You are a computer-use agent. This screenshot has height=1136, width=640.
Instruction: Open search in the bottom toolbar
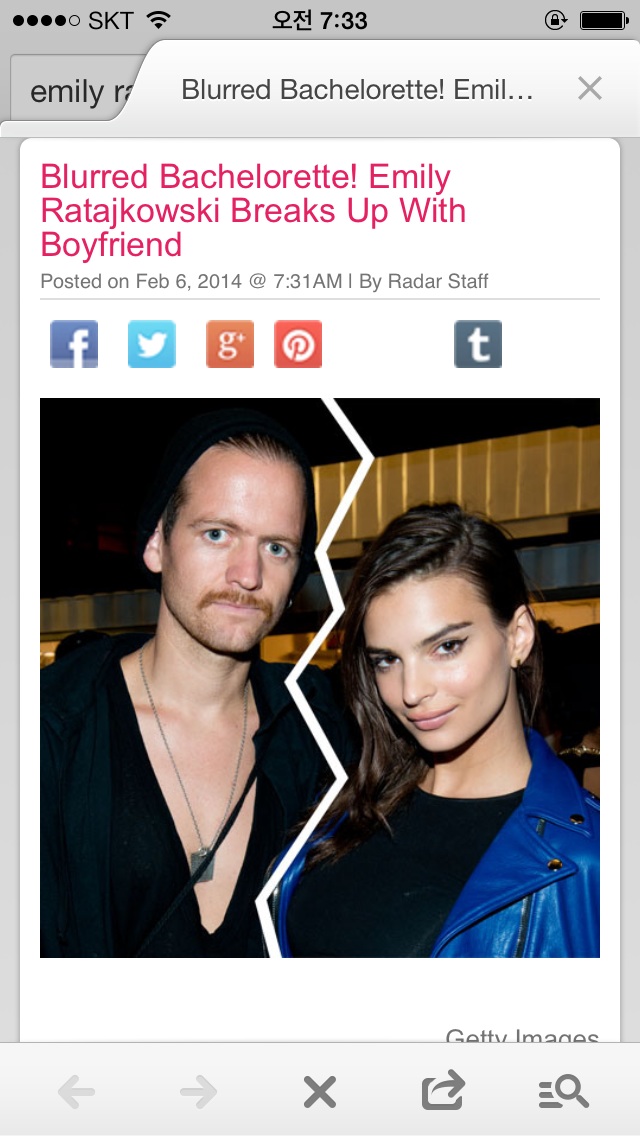(563, 1091)
